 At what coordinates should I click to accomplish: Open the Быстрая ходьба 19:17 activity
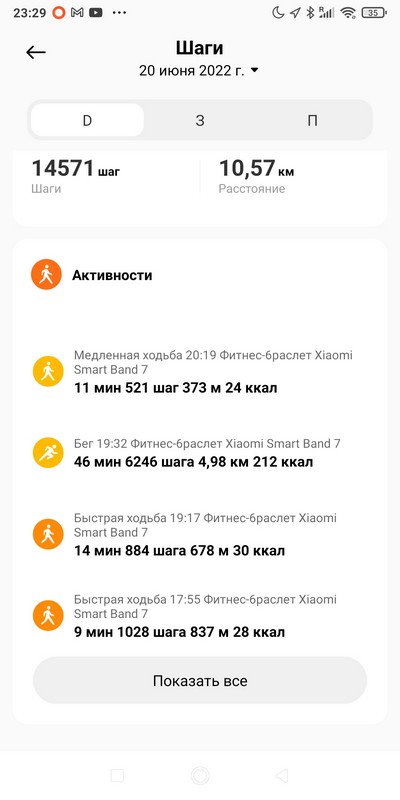(x=200, y=534)
